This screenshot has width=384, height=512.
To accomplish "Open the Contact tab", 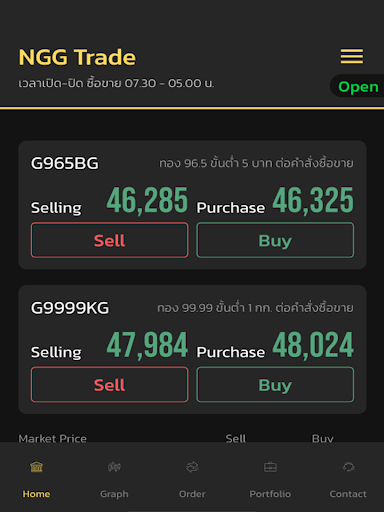I will click(348, 479).
